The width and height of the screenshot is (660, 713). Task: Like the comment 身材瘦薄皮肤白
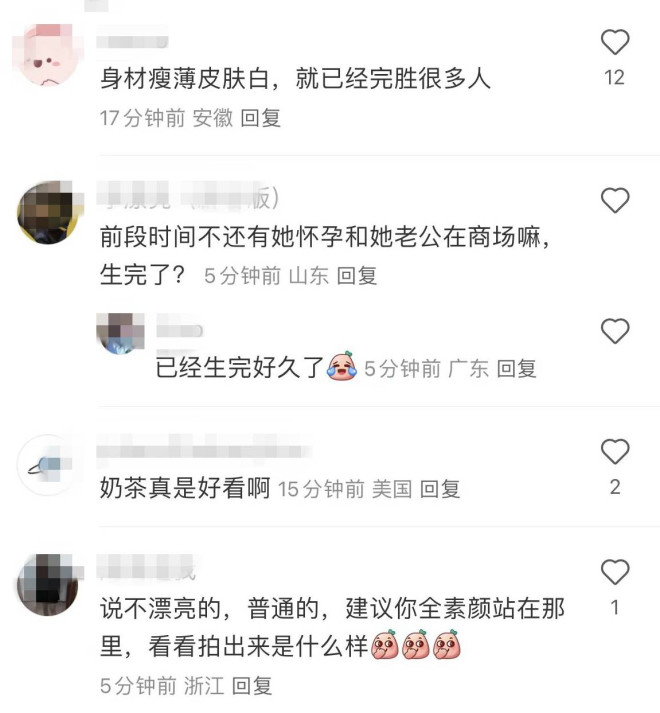[614, 42]
